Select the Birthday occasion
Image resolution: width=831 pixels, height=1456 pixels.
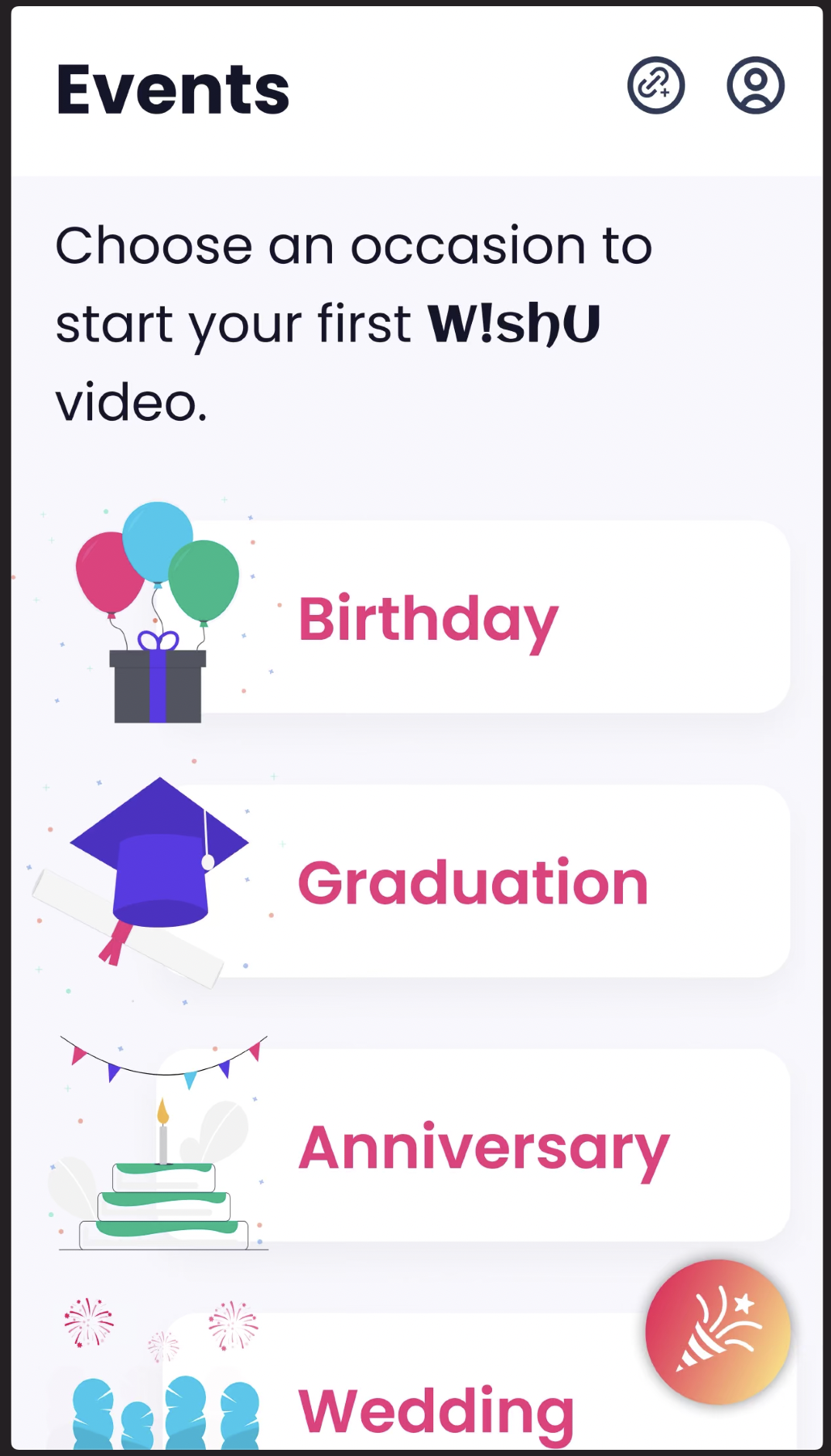[464, 615]
